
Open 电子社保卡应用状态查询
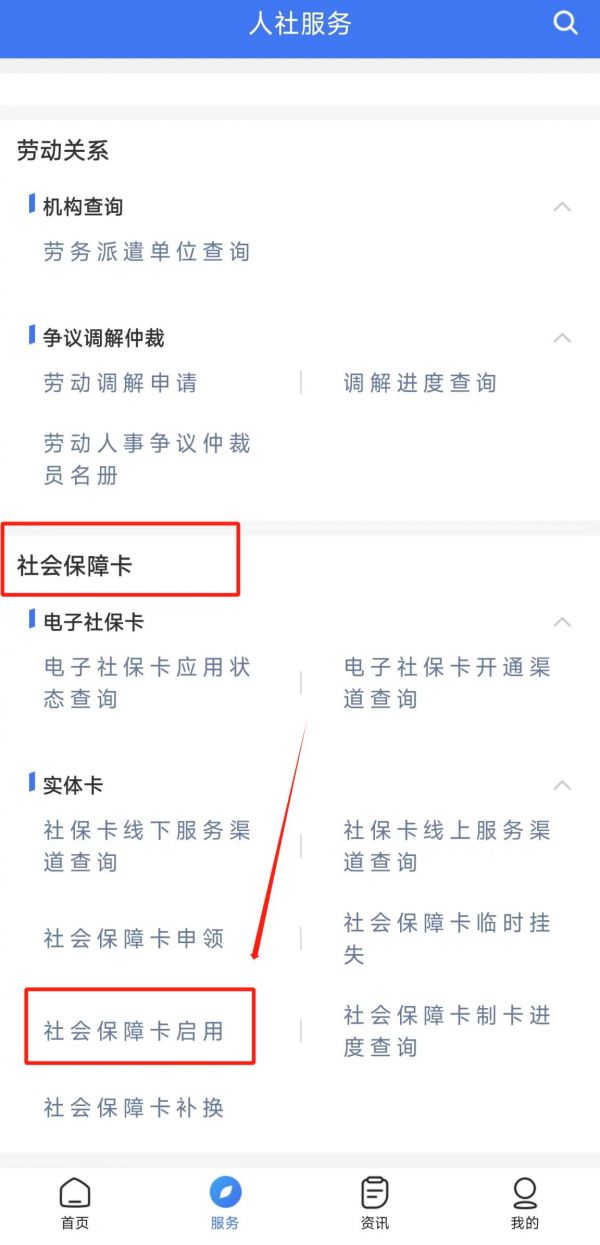pos(147,683)
